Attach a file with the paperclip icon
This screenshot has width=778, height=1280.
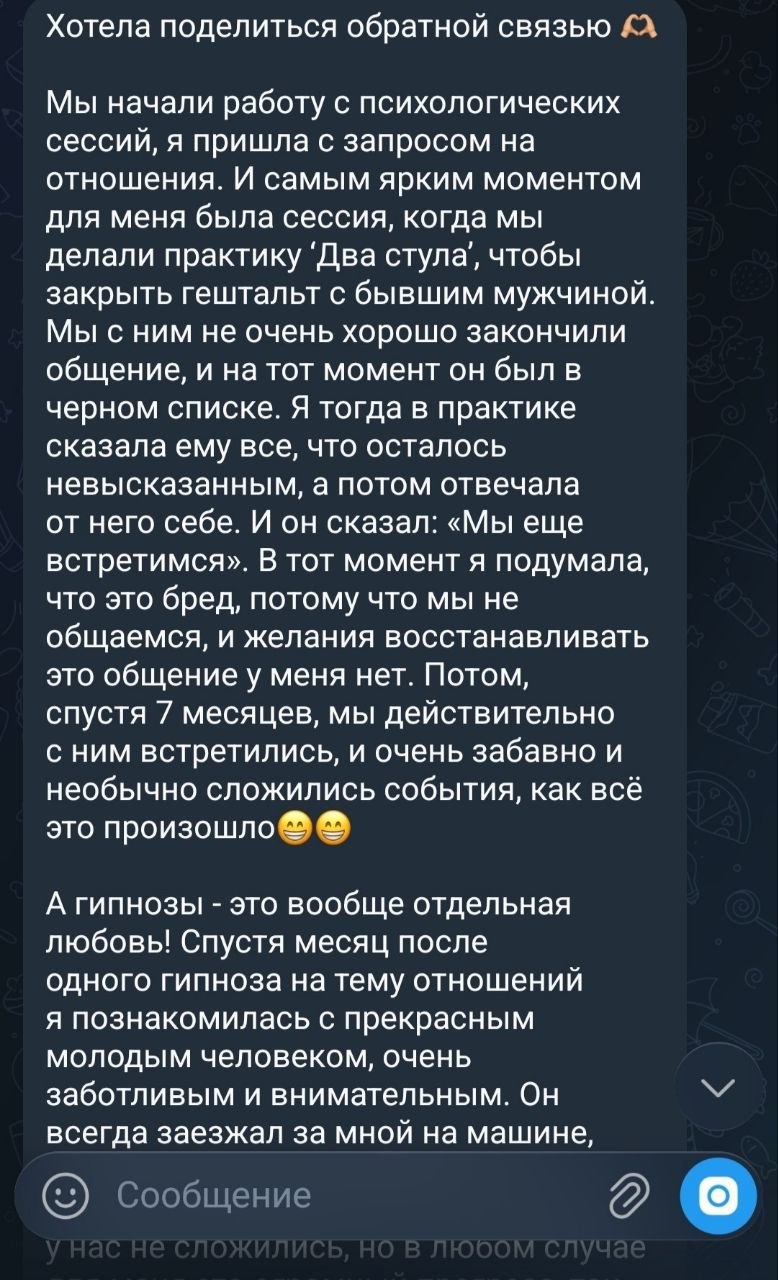(x=630, y=1194)
